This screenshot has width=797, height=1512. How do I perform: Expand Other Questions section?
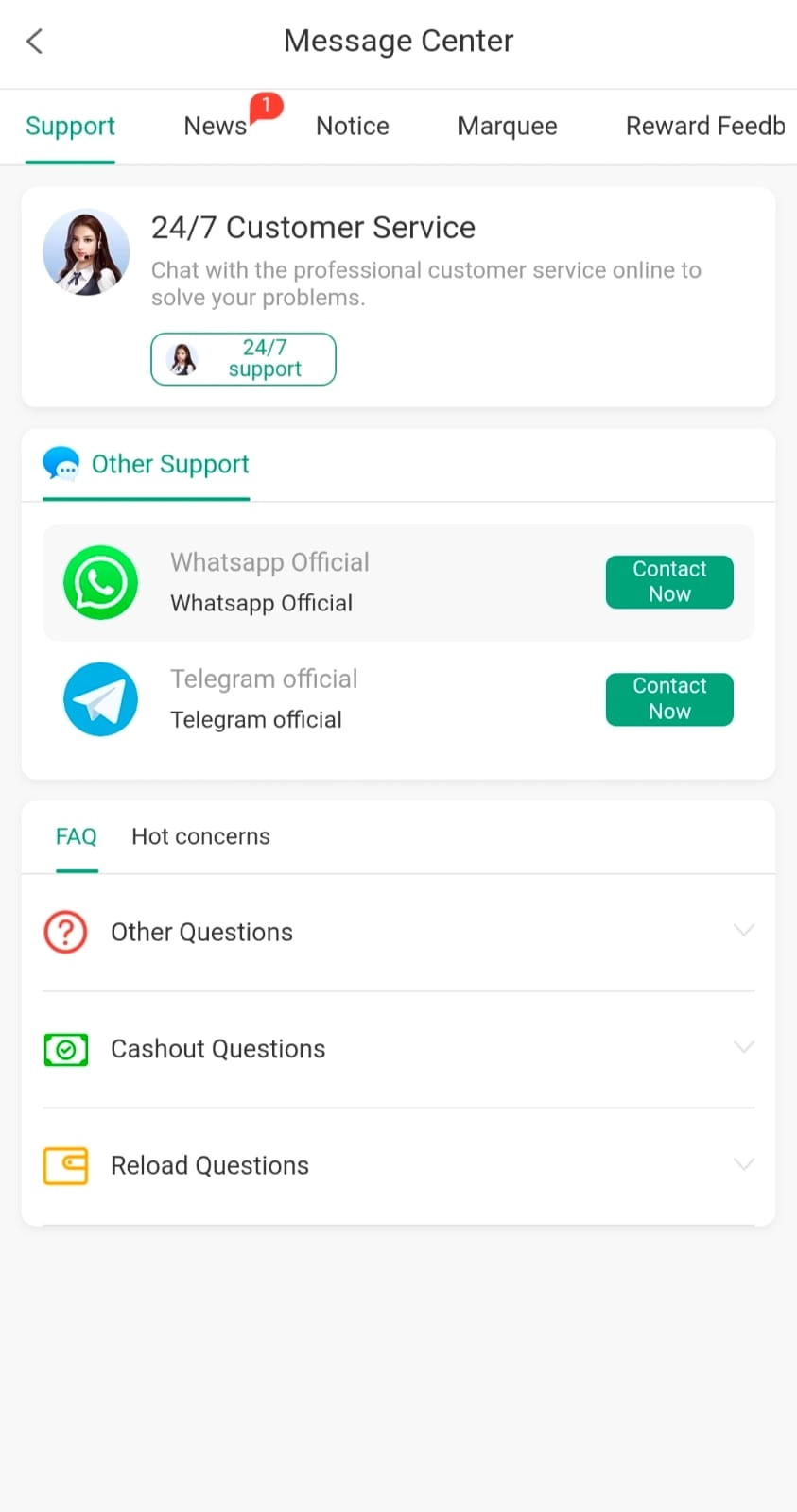[x=398, y=932]
